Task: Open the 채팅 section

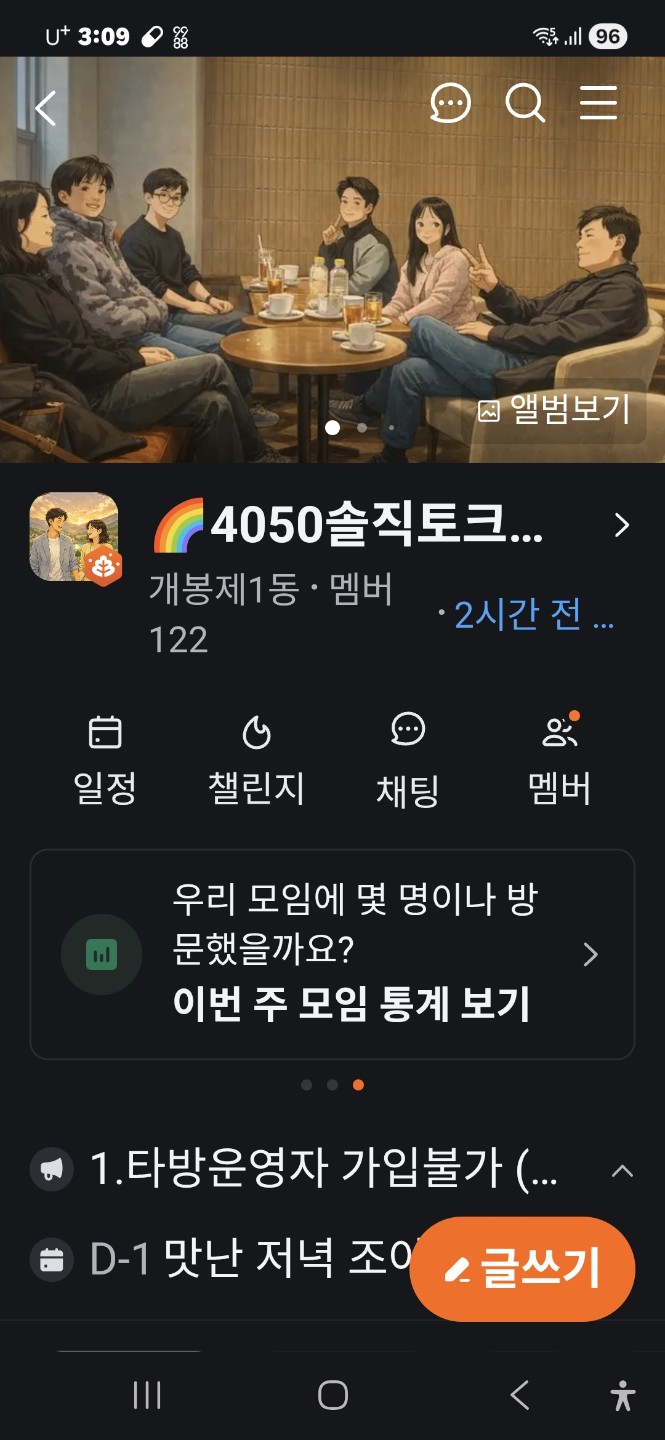Action: pyautogui.click(x=407, y=760)
